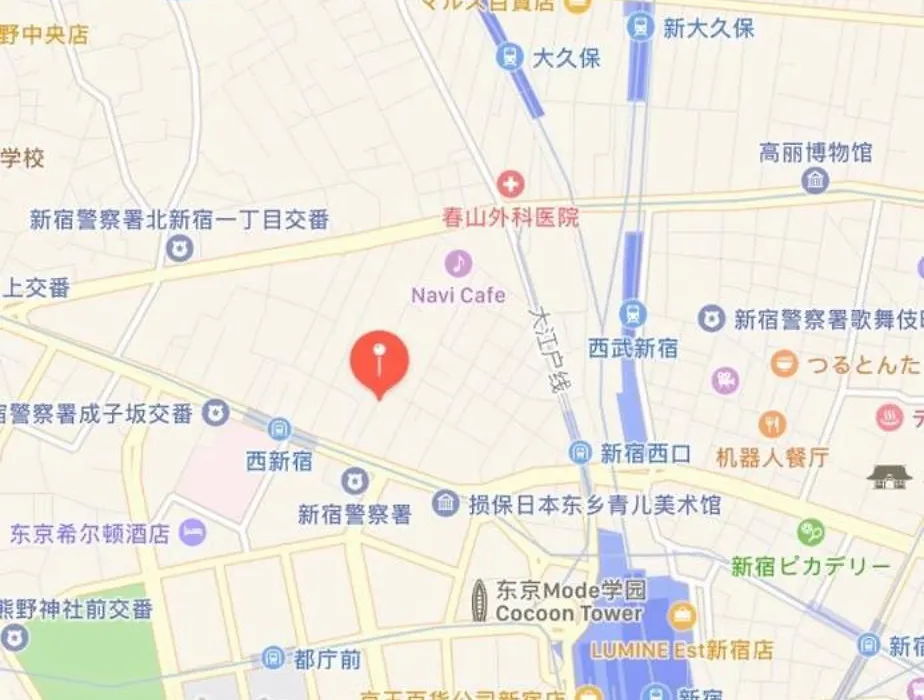This screenshot has width=924, height=700.
Task: Open 新宿西口 station marker
Action: (581, 453)
